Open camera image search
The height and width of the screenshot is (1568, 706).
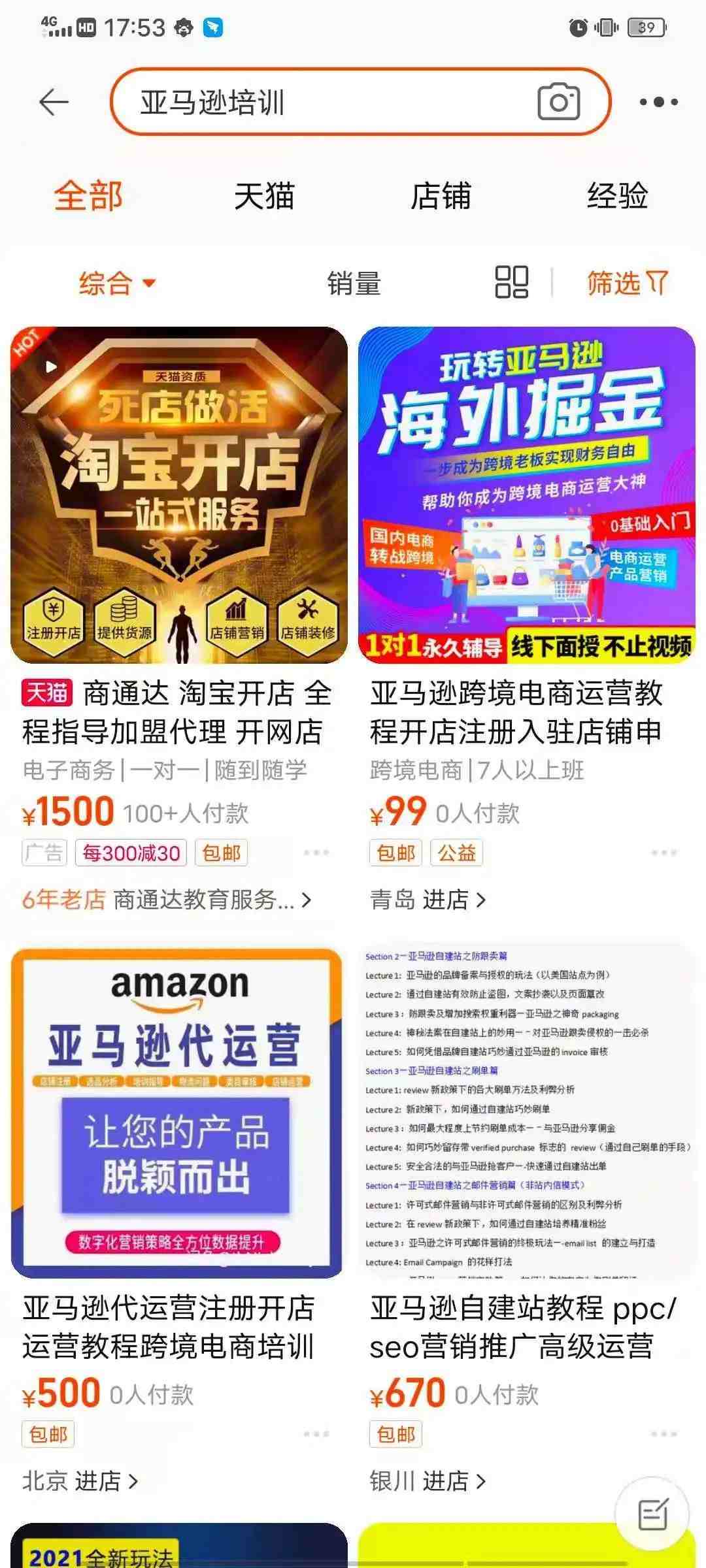click(558, 102)
